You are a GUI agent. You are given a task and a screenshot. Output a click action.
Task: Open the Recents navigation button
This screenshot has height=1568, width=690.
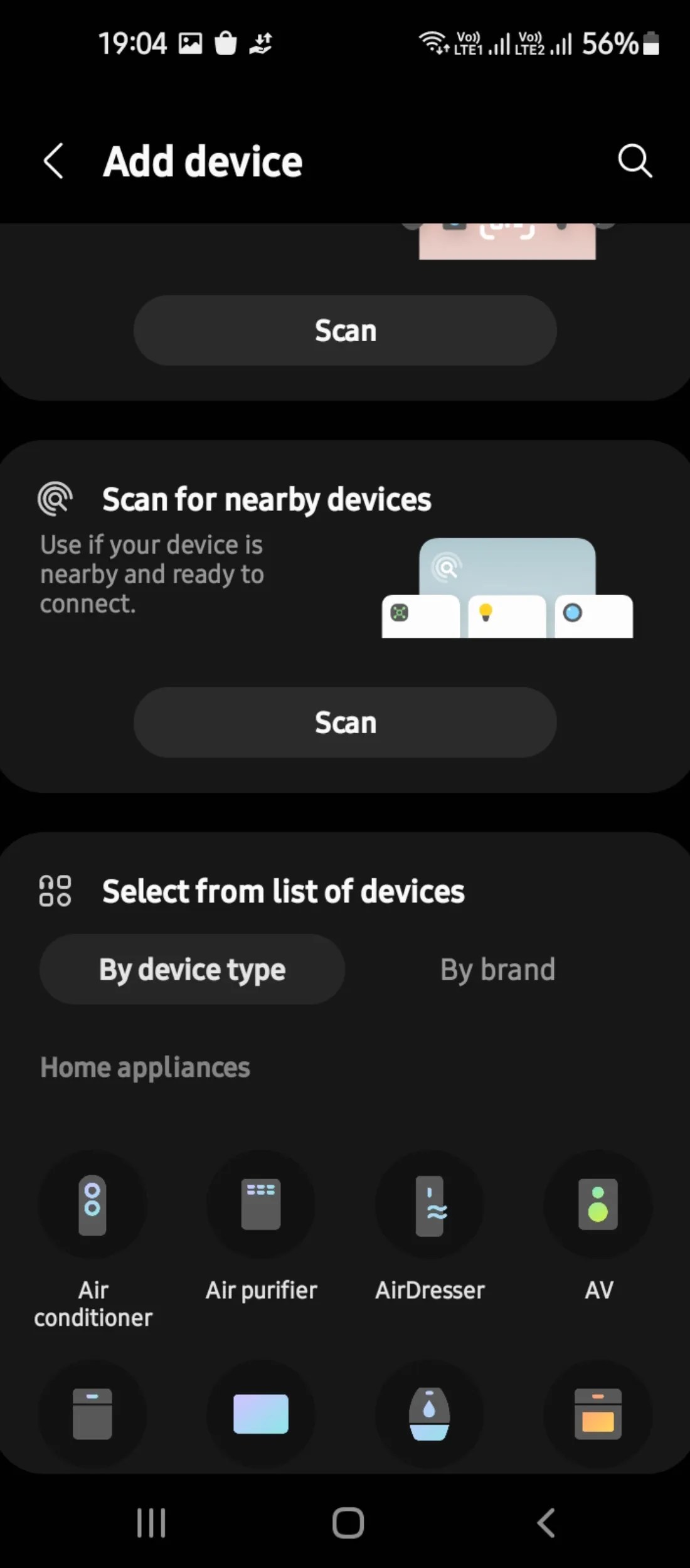[152, 1522]
